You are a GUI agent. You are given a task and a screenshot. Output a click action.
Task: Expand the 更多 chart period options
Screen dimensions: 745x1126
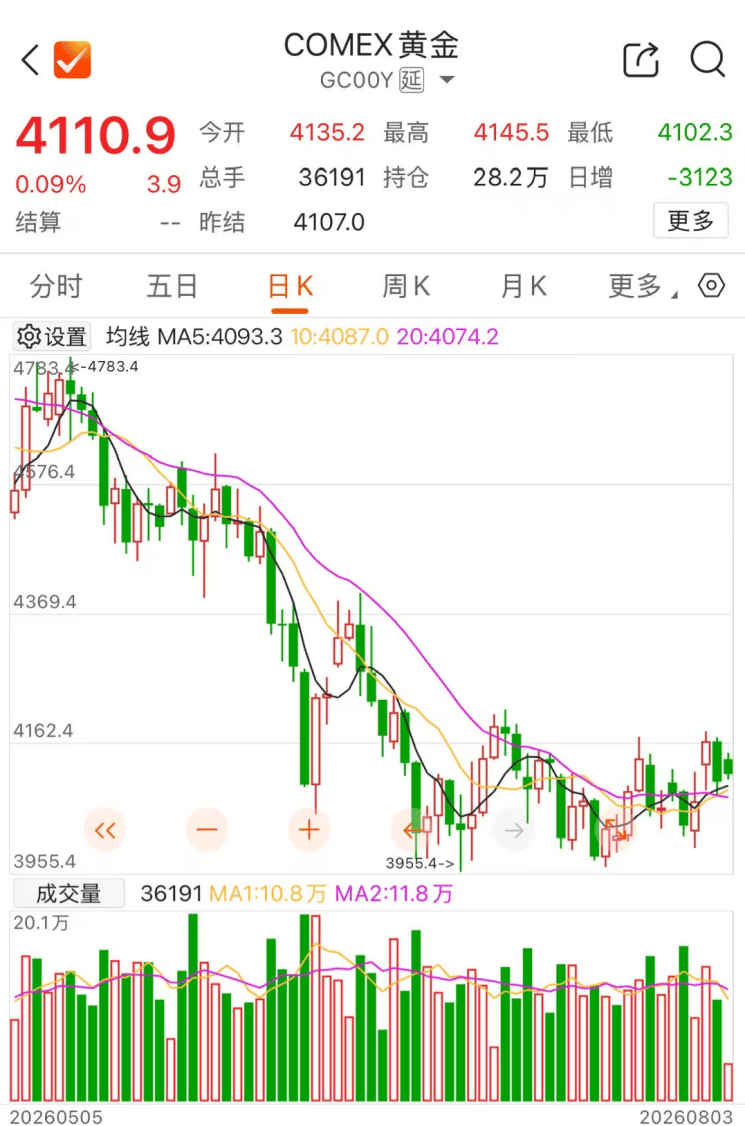tap(642, 286)
